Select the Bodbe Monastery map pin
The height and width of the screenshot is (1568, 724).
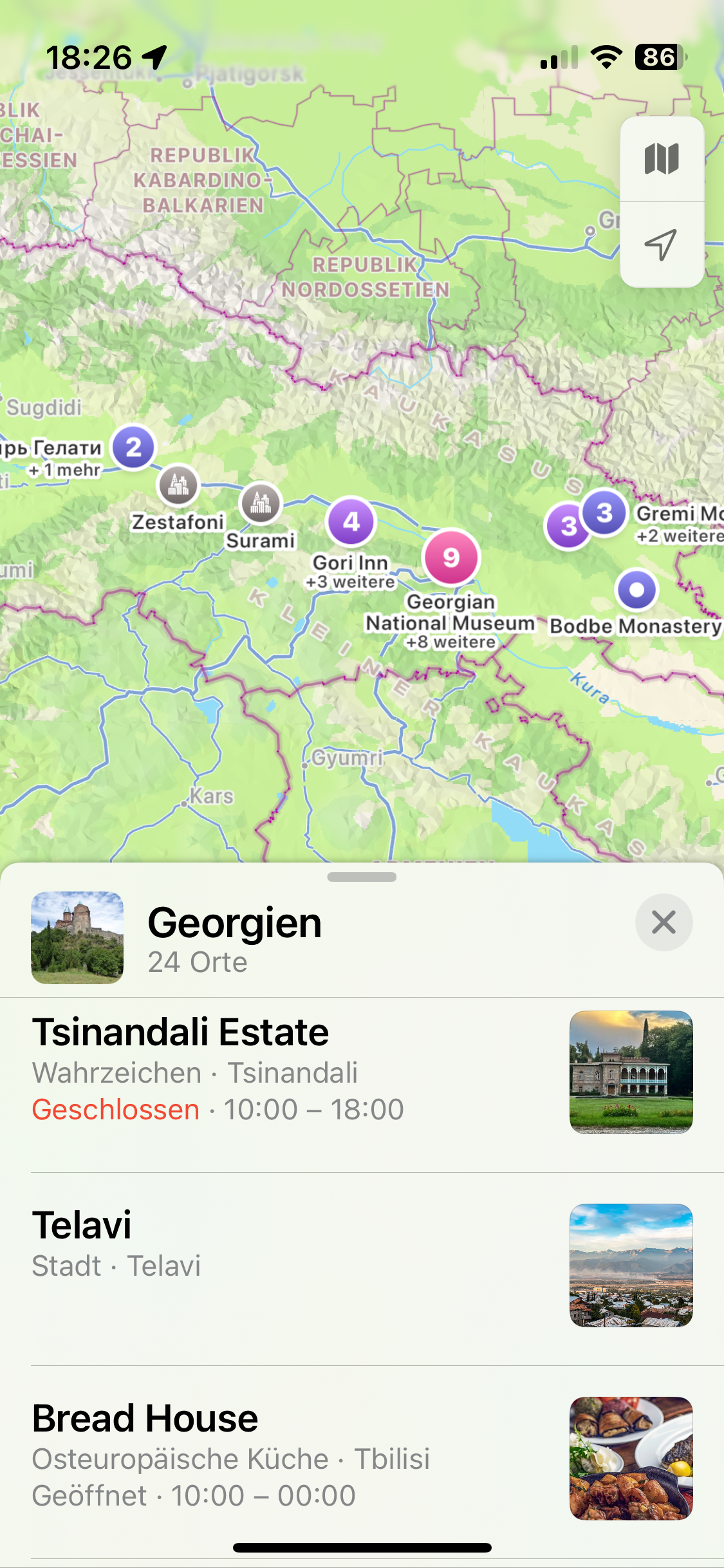636,590
